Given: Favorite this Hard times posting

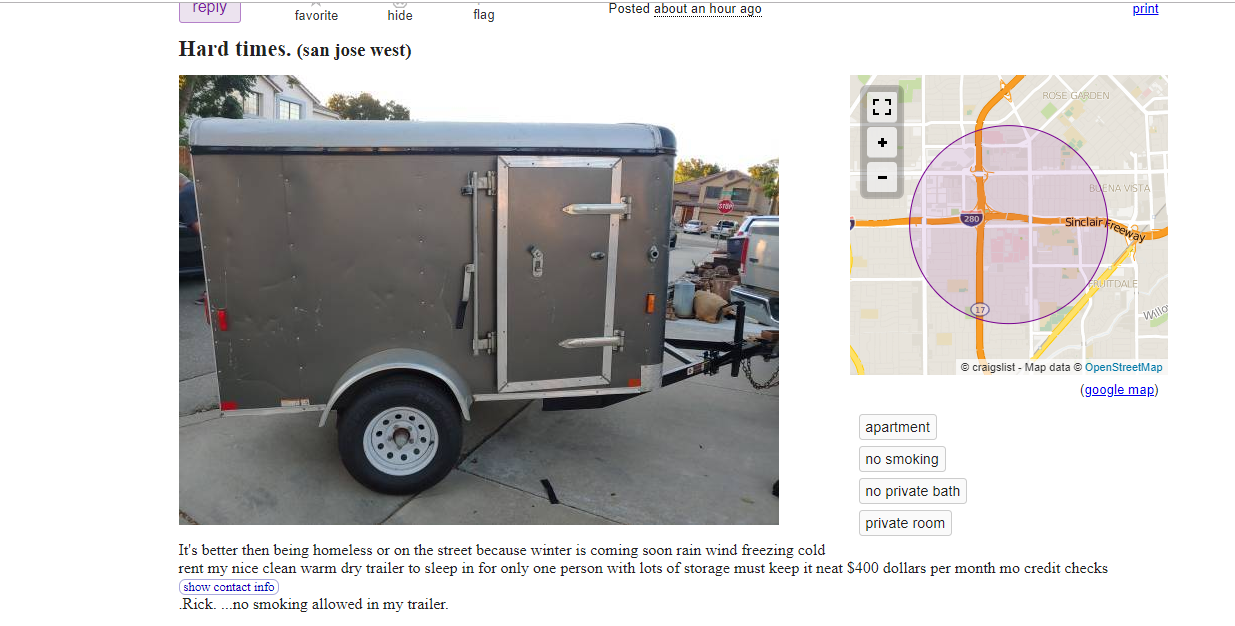Looking at the screenshot, I should coord(316,14).
